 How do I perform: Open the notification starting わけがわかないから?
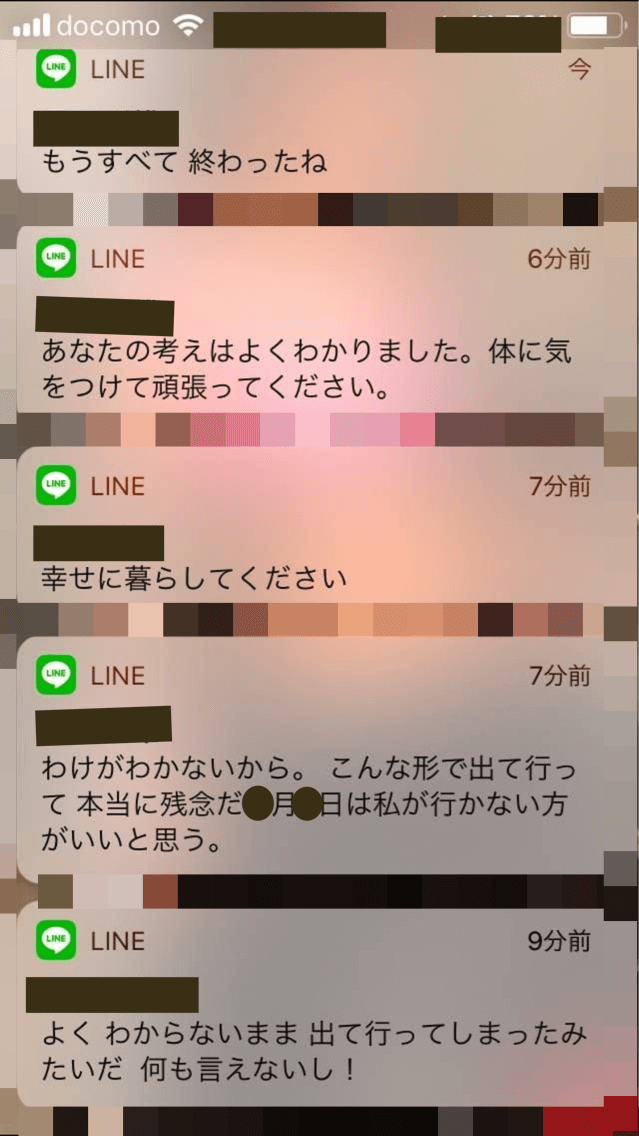click(x=310, y=756)
